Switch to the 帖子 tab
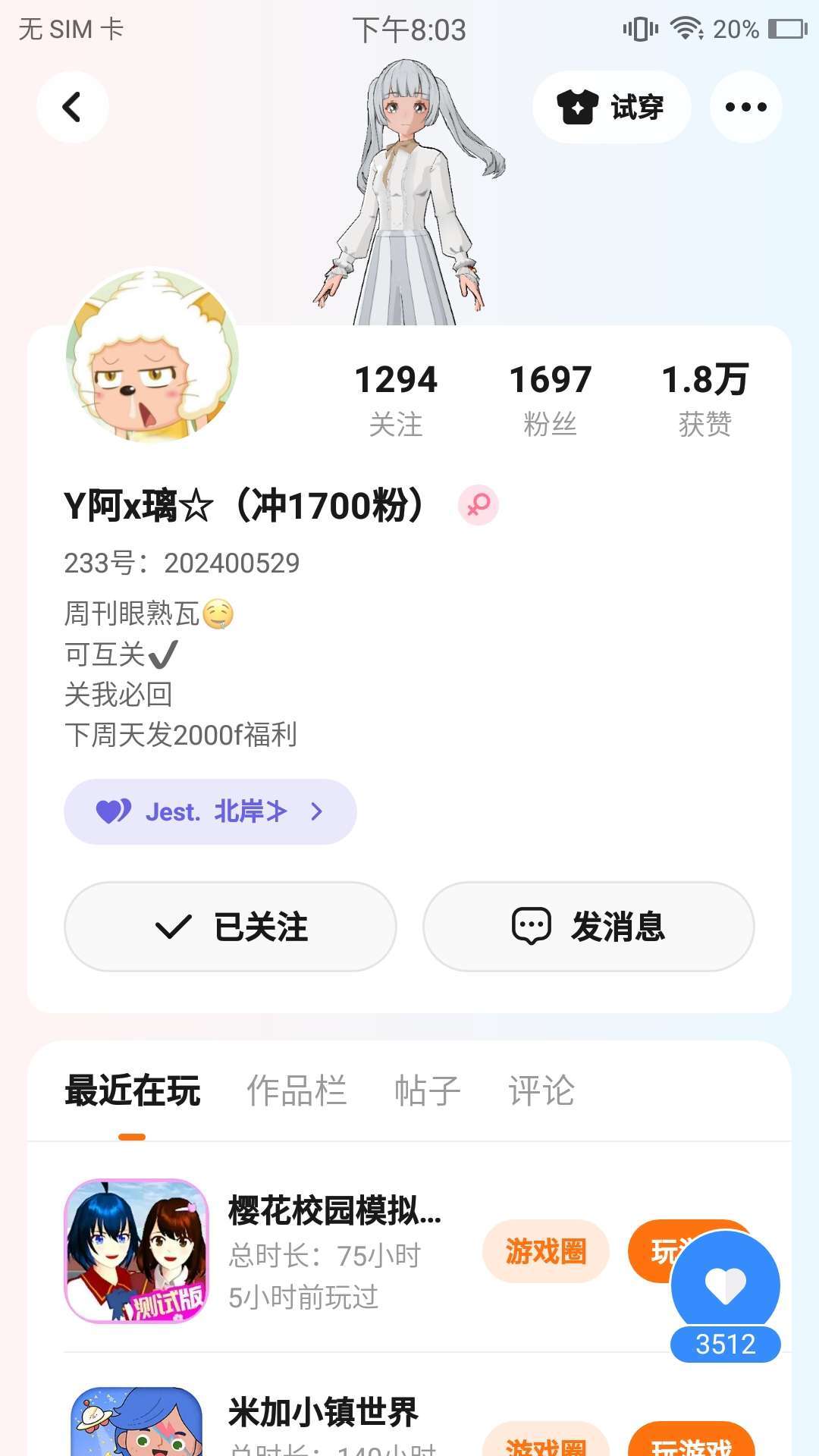 [427, 1091]
